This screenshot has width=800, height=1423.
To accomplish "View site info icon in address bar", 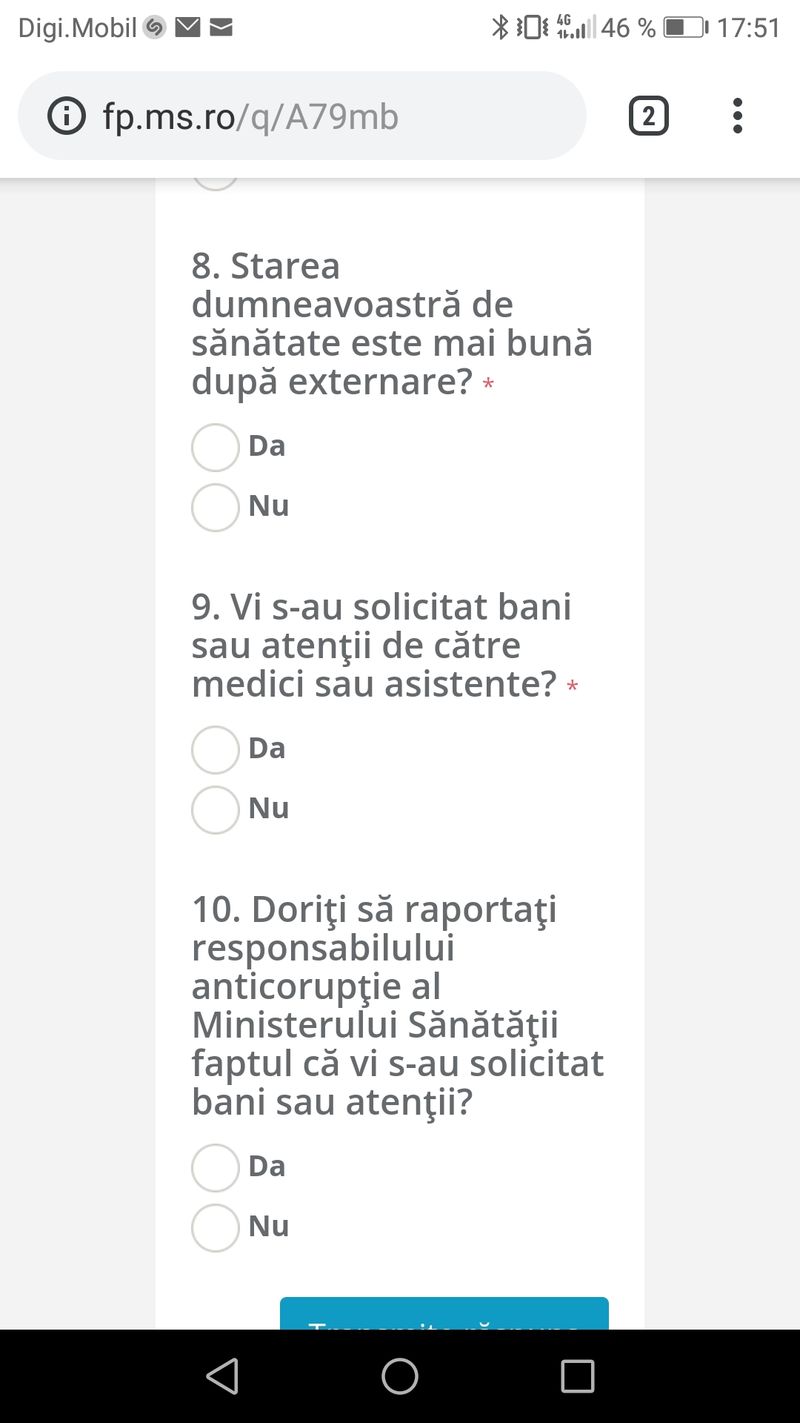I will [x=67, y=117].
